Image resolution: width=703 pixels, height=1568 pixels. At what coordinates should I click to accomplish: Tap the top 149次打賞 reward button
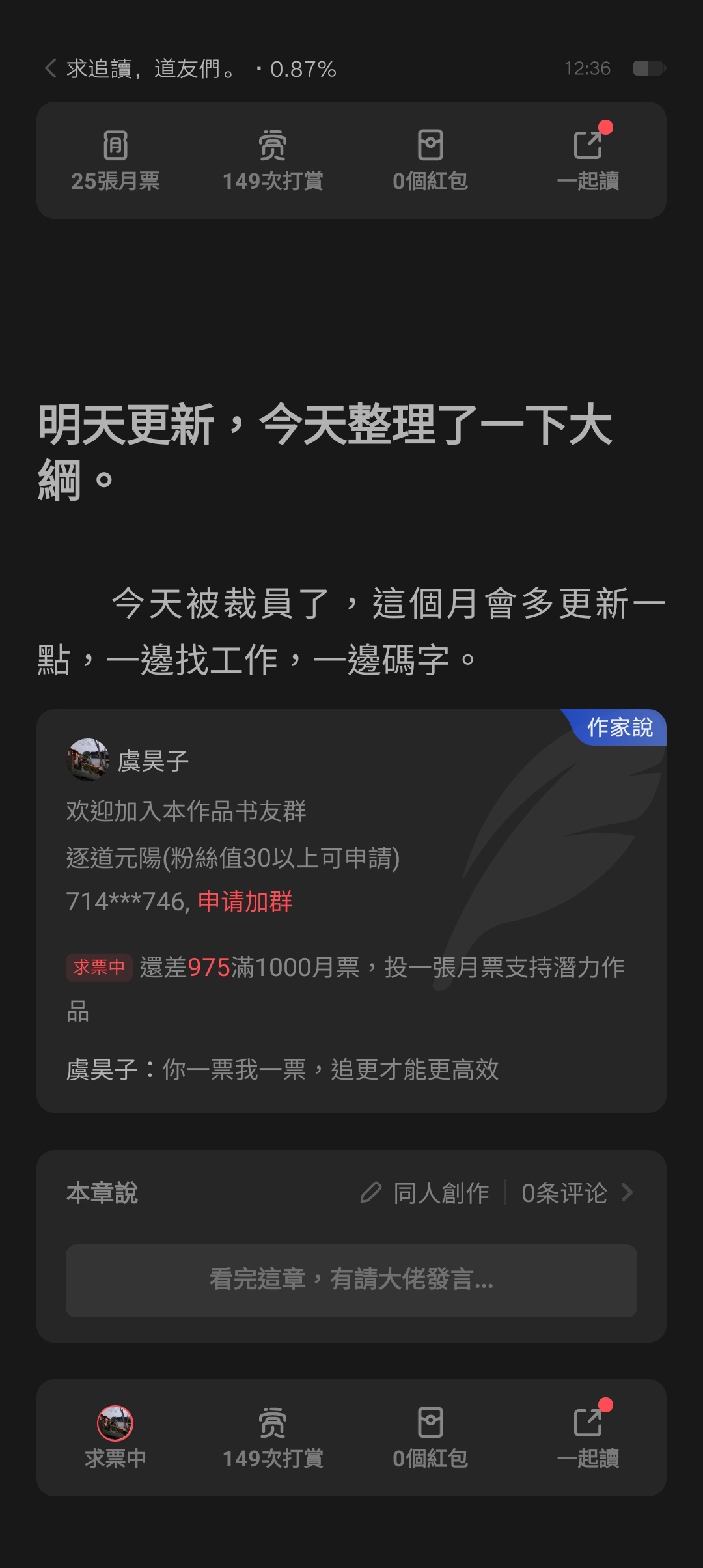pyautogui.click(x=273, y=160)
